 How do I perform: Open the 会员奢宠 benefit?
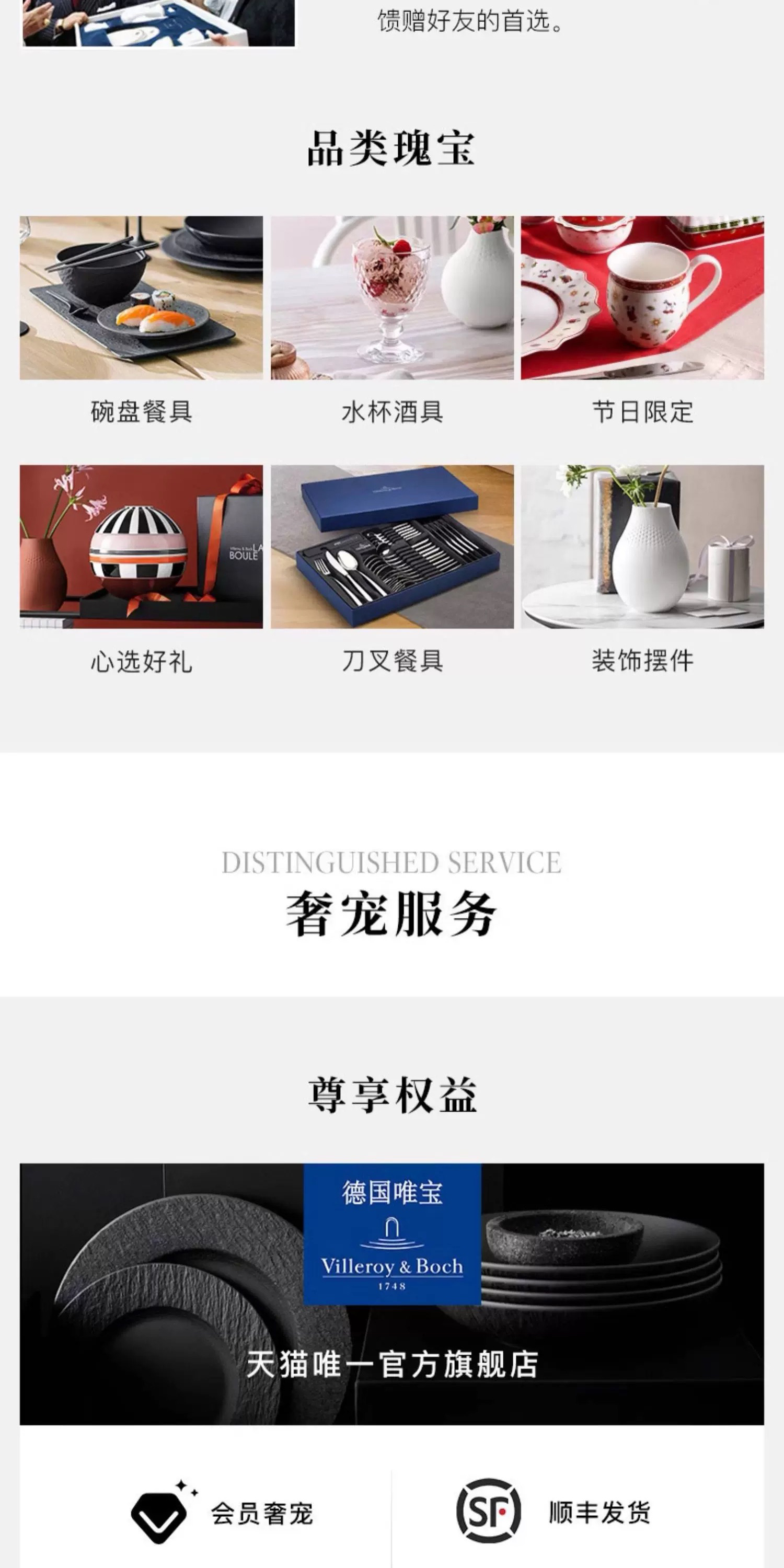pos(222,1513)
